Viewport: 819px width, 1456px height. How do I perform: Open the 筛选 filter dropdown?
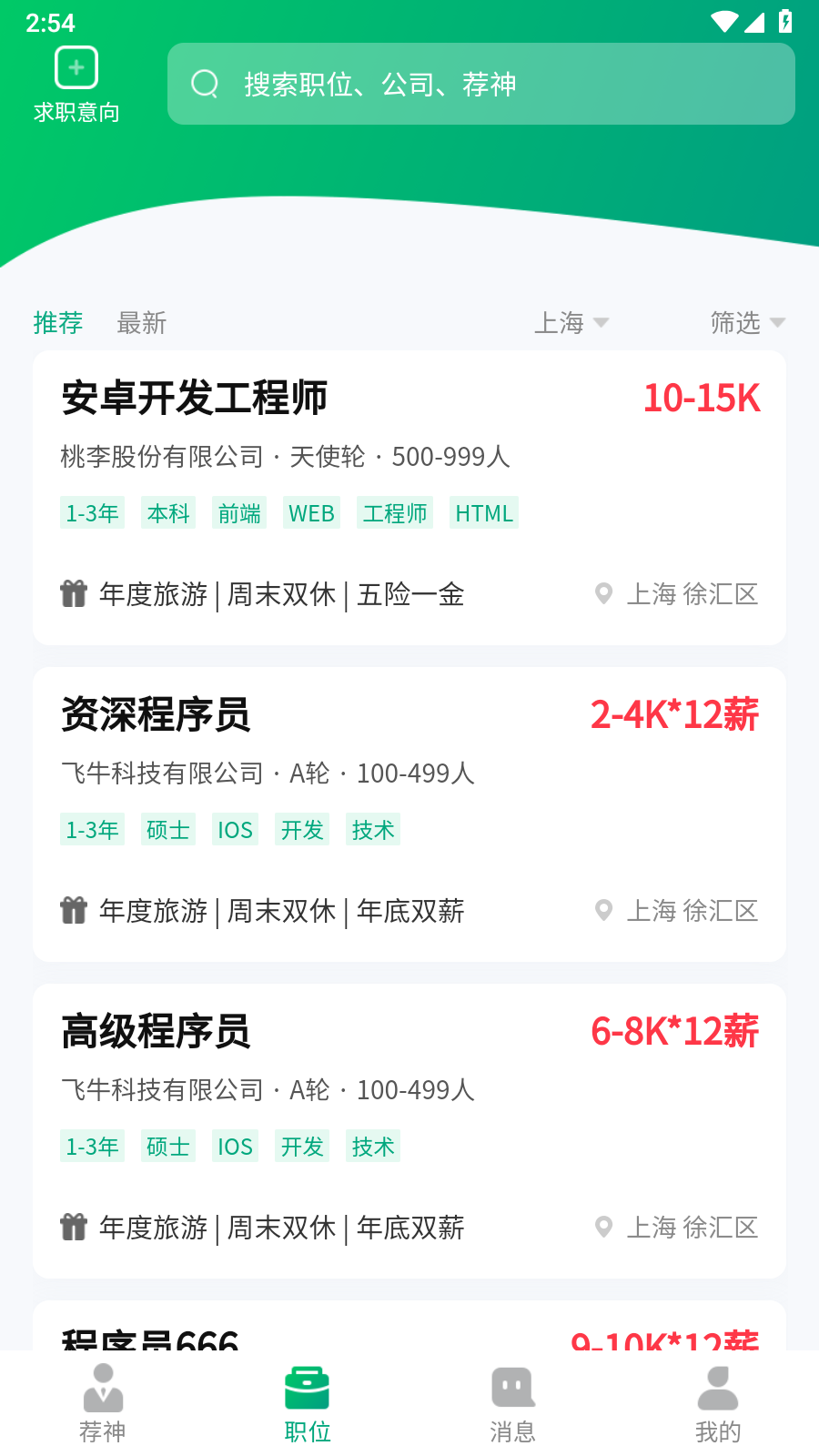746,322
